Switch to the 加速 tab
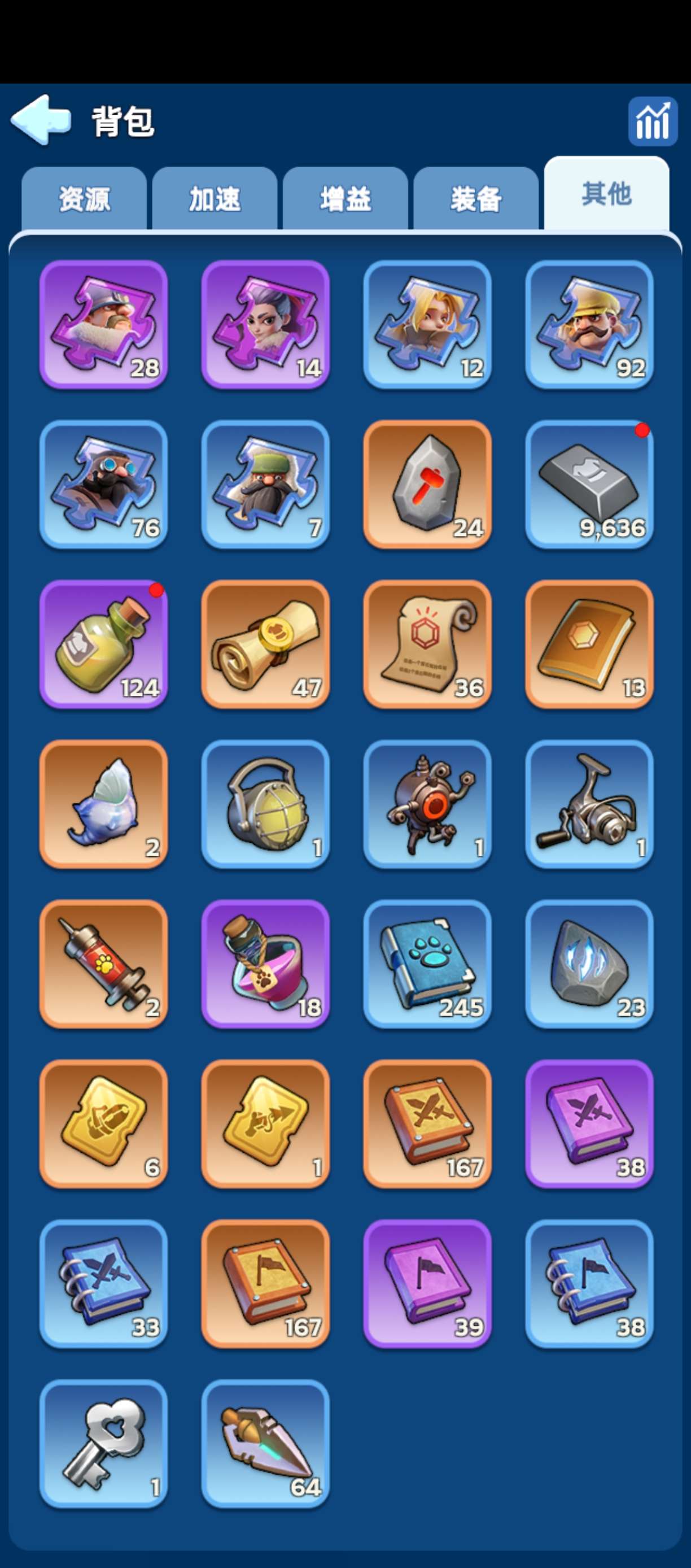 tap(215, 199)
